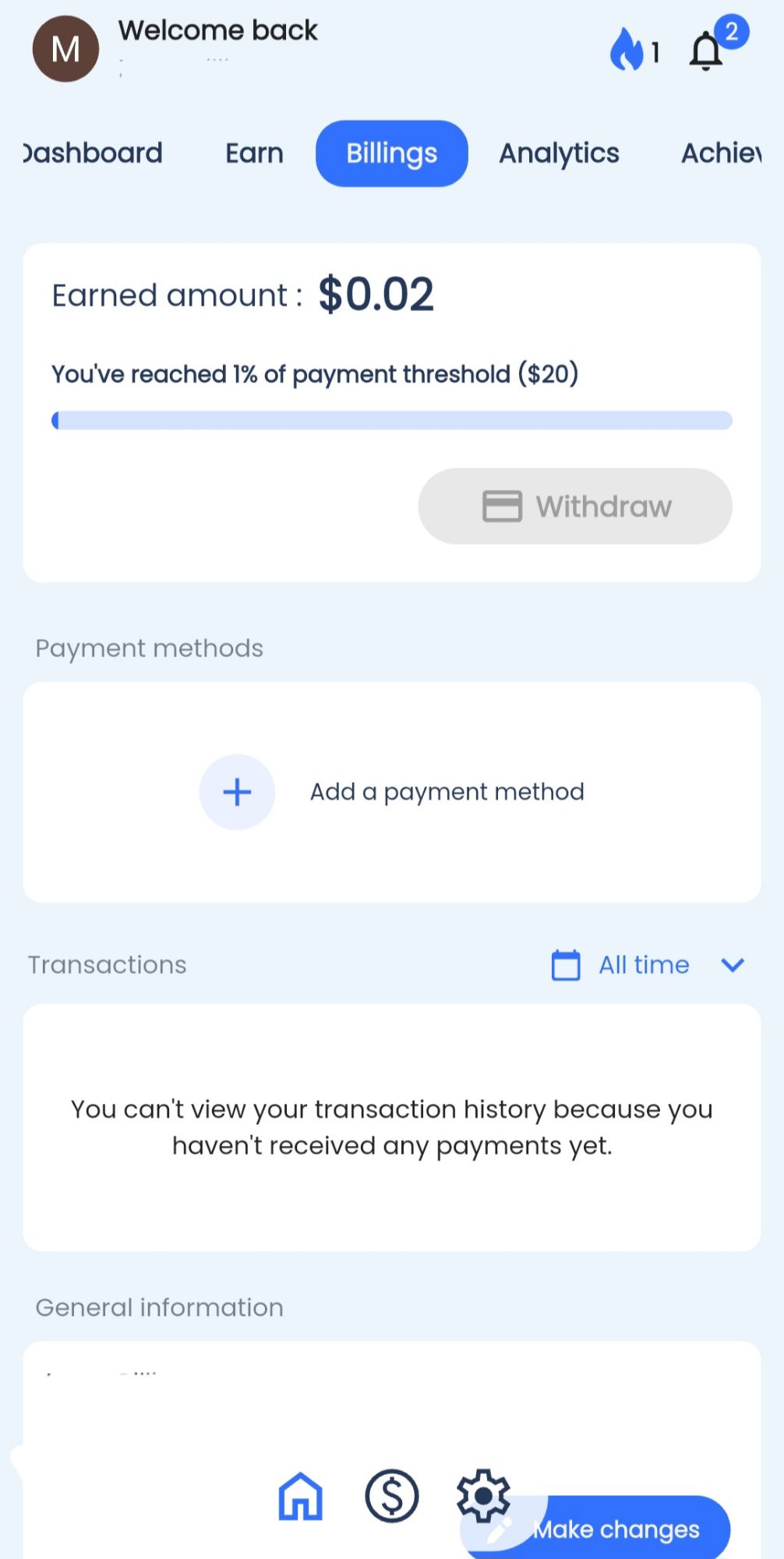The height and width of the screenshot is (1559, 784).
Task: Click the plus circle for payment methods
Action: tap(236, 791)
